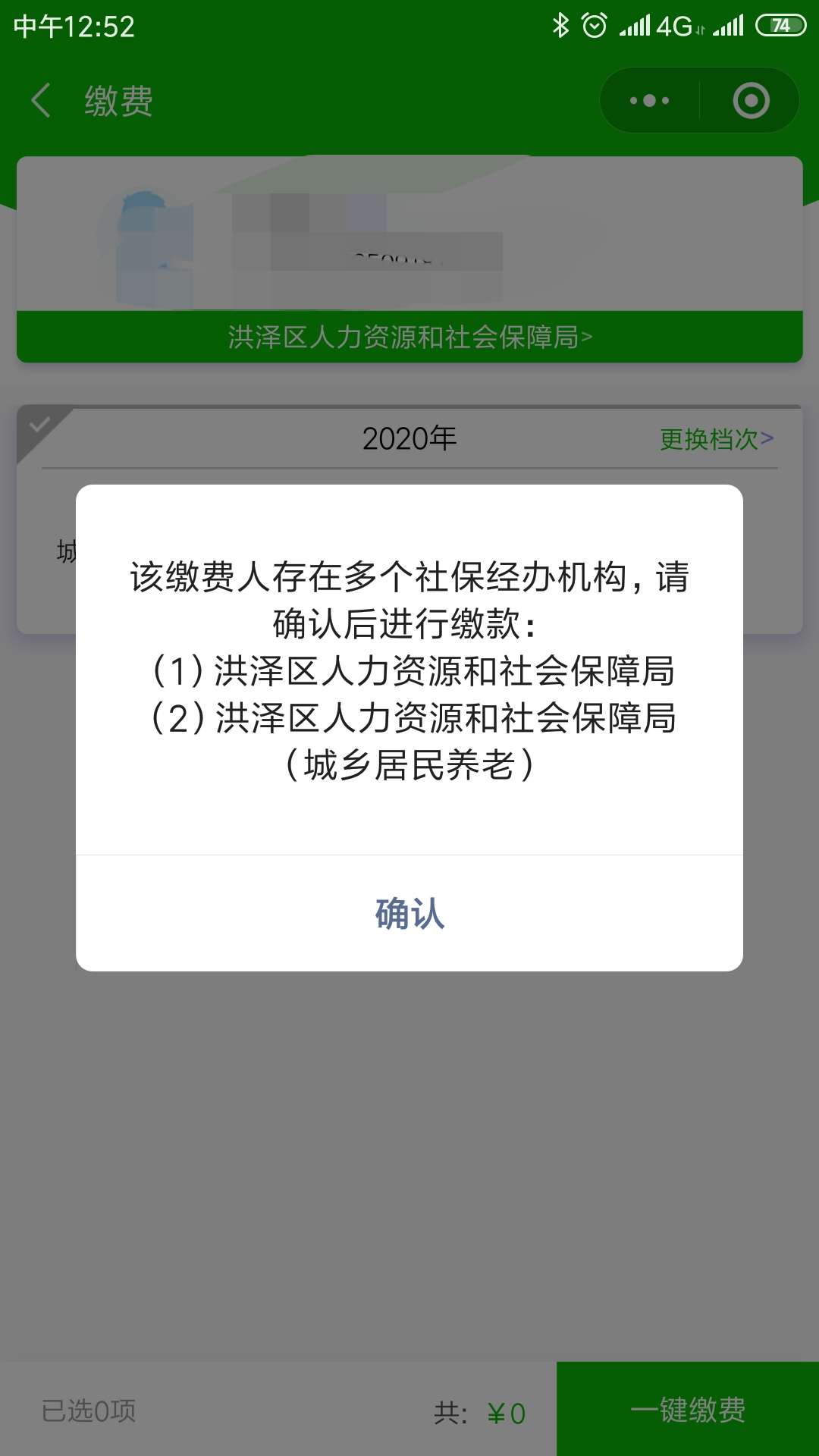Open the mini program more-options menu
Viewport: 819px width, 1456px height.
(650, 101)
